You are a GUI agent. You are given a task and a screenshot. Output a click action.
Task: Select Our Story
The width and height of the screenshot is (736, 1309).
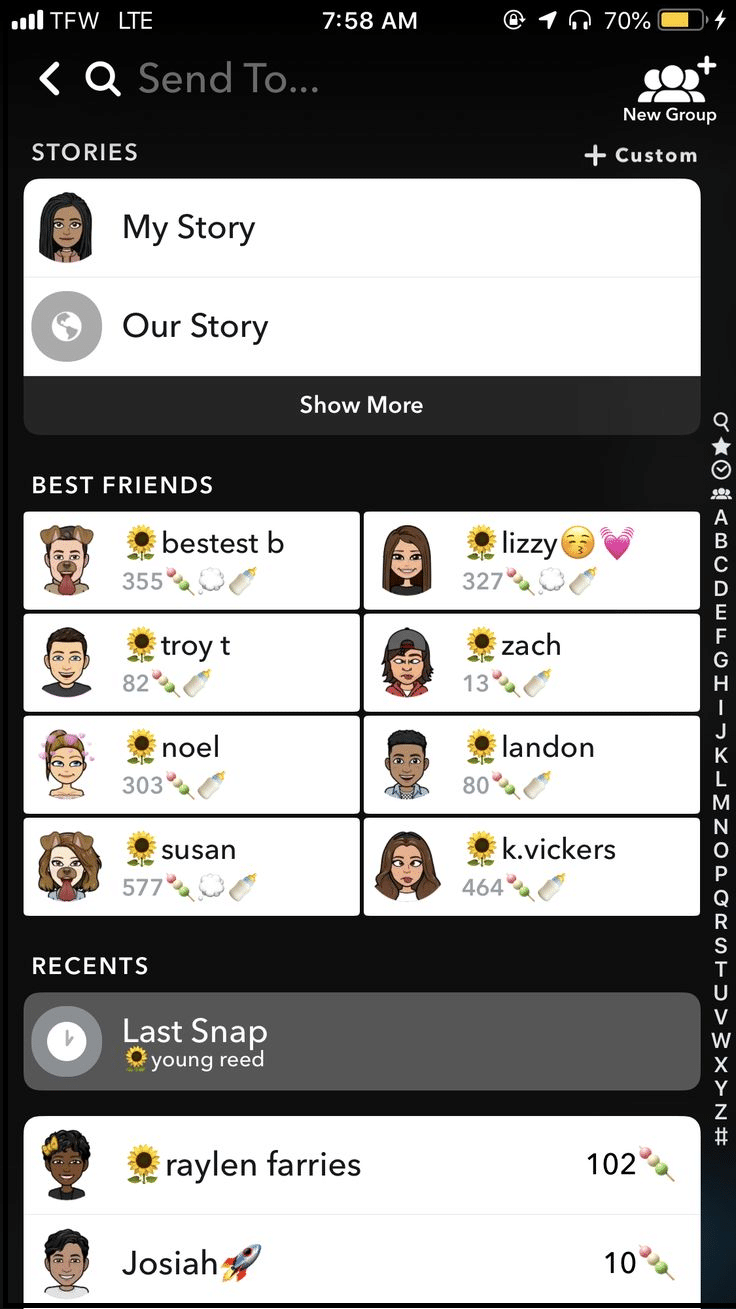(x=362, y=326)
